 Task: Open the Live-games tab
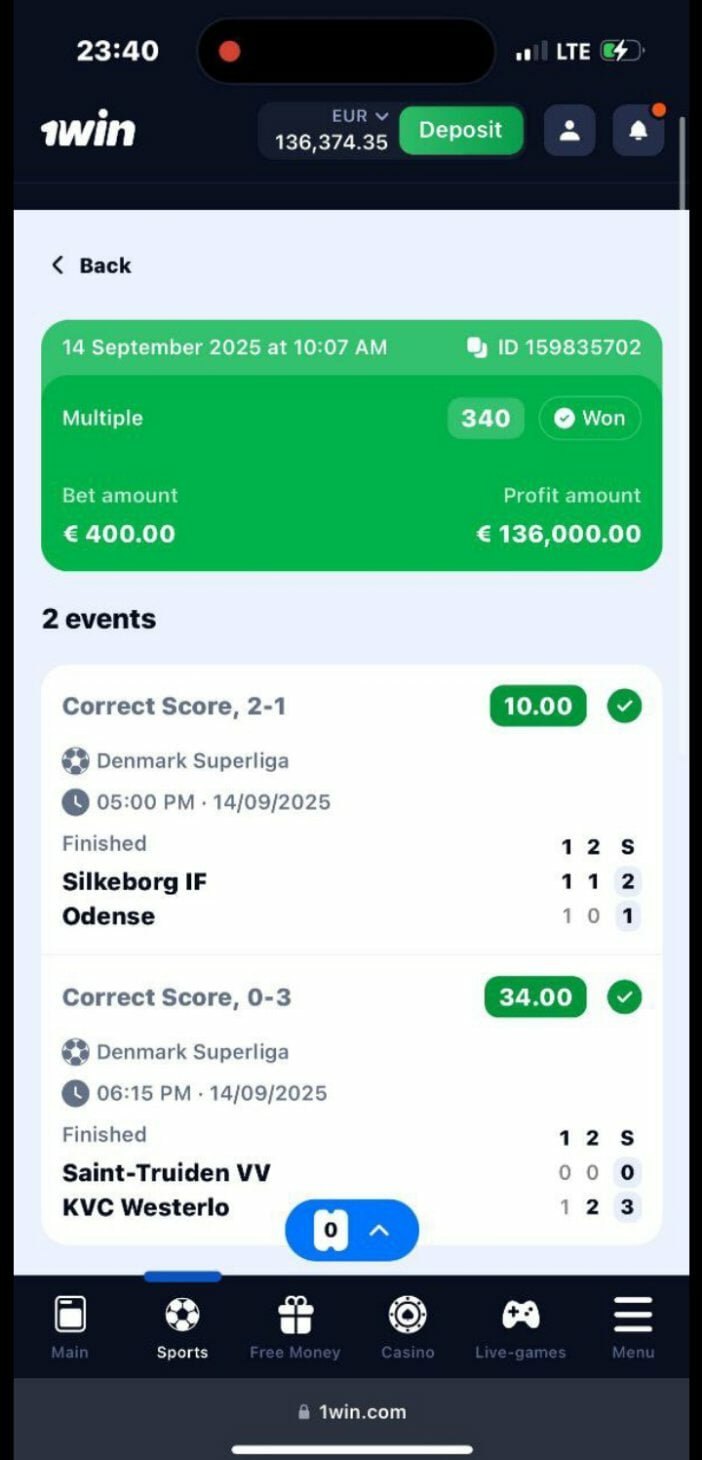(x=520, y=1327)
